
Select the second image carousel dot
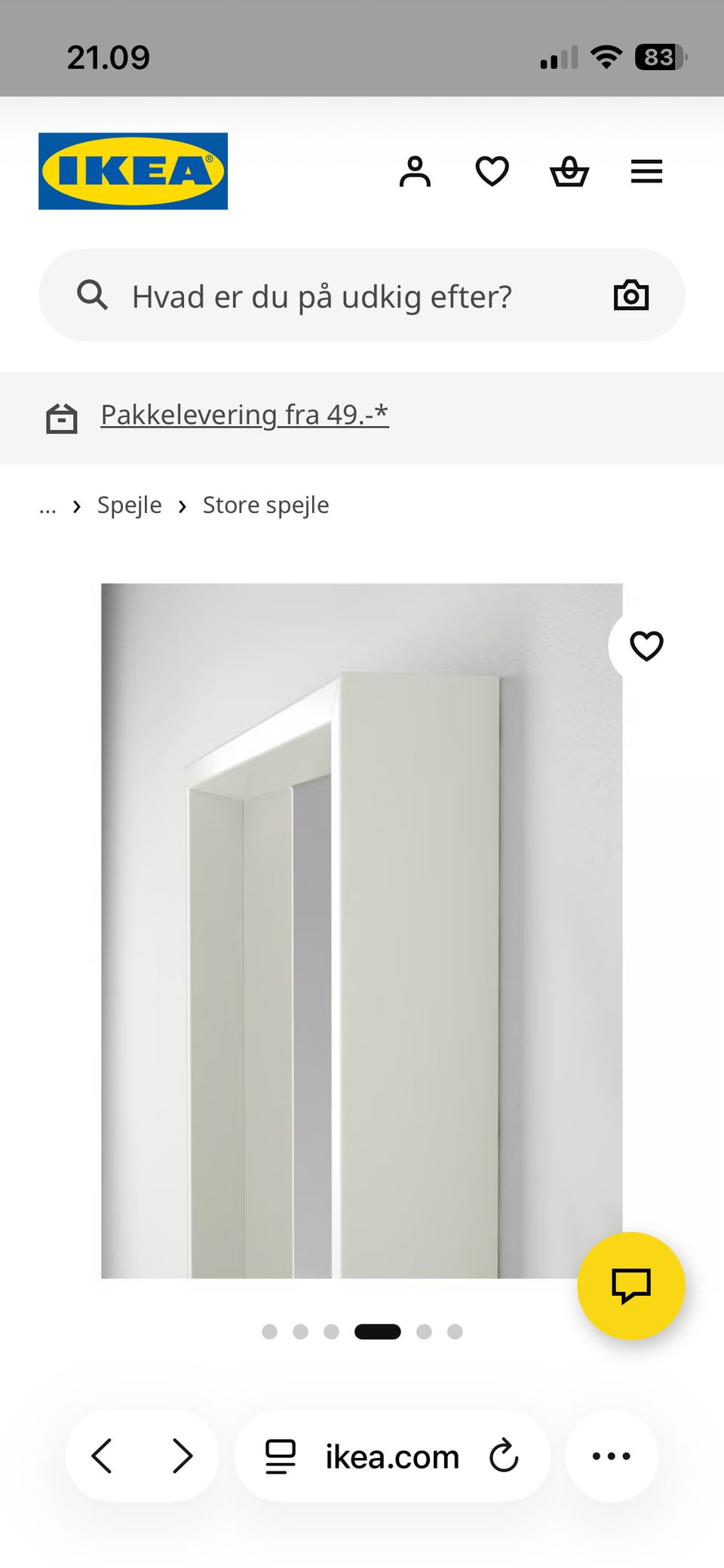point(302,1331)
